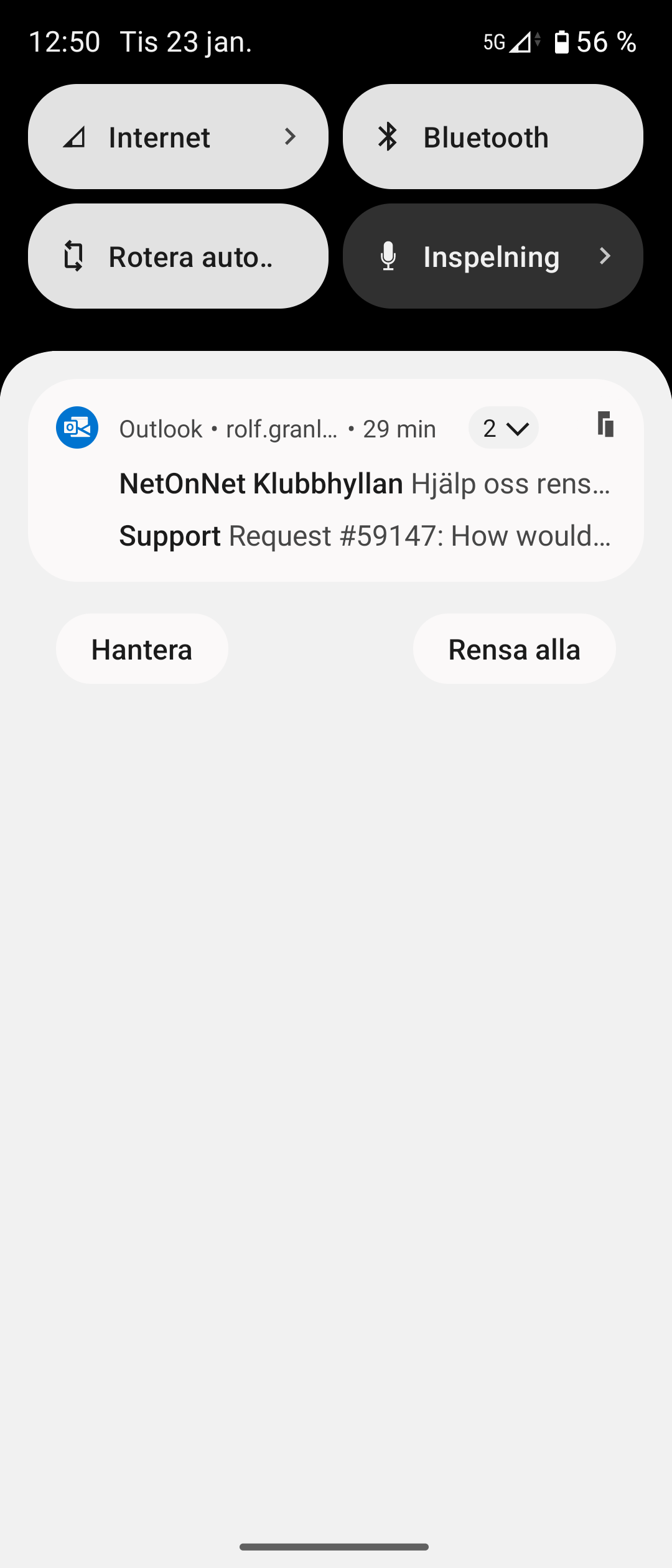Image resolution: width=672 pixels, height=1568 pixels.
Task: Open the Inspelning recording tile
Action: (493, 256)
